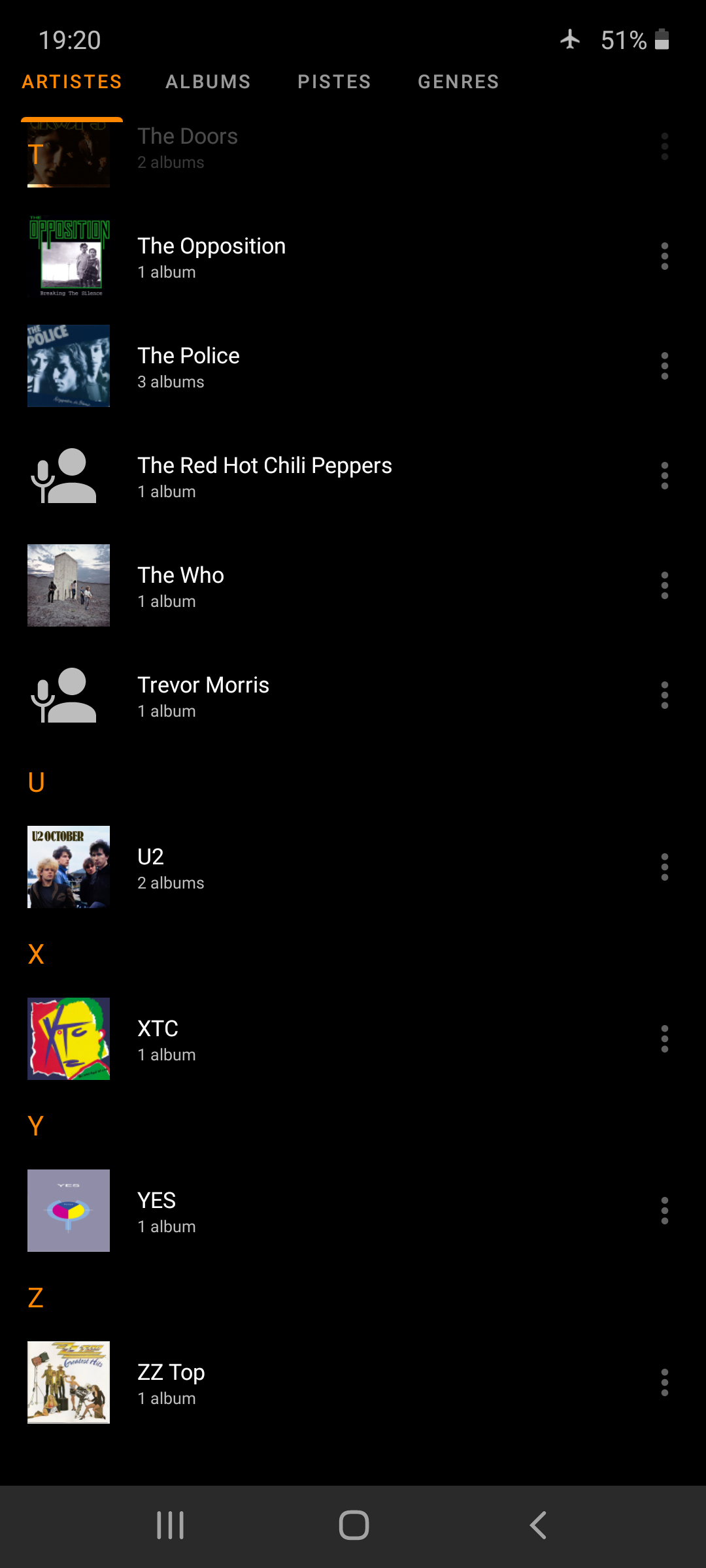Open overflow menu for U2
This screenshot has height=1568, width=706.
point(665,867)
